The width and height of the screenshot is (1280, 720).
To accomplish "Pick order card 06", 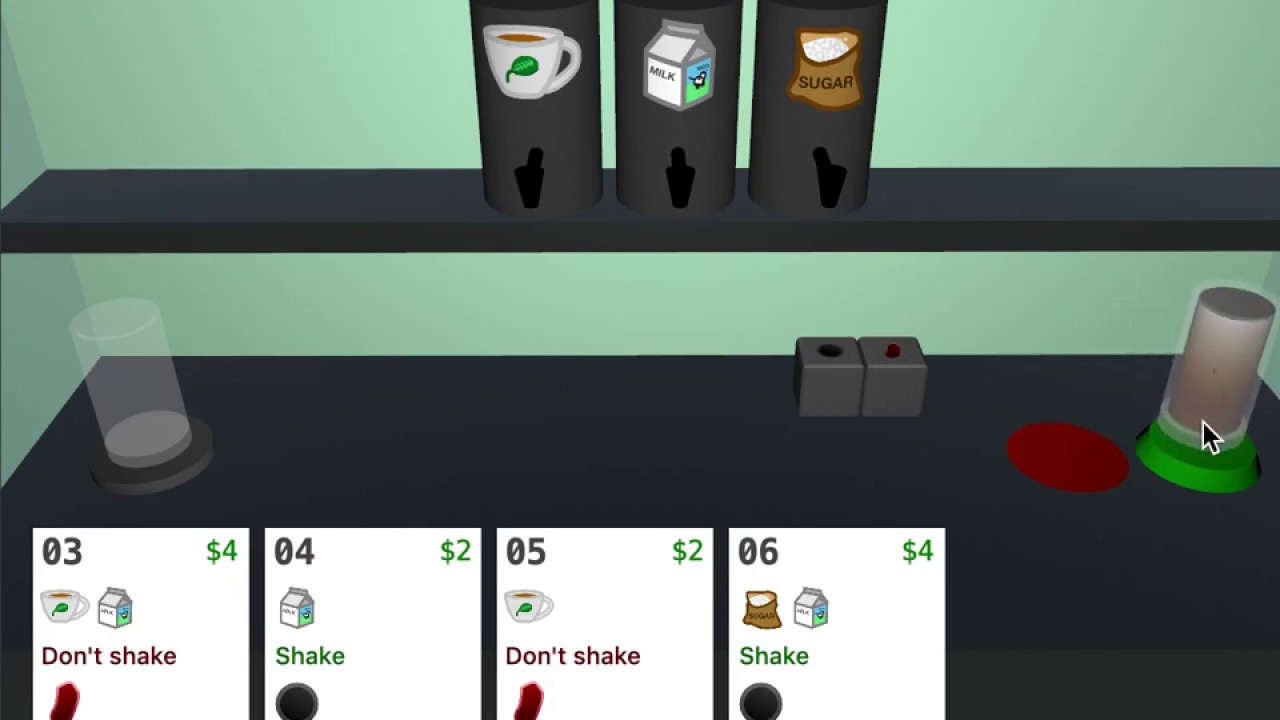I will (x=837, y=624).
